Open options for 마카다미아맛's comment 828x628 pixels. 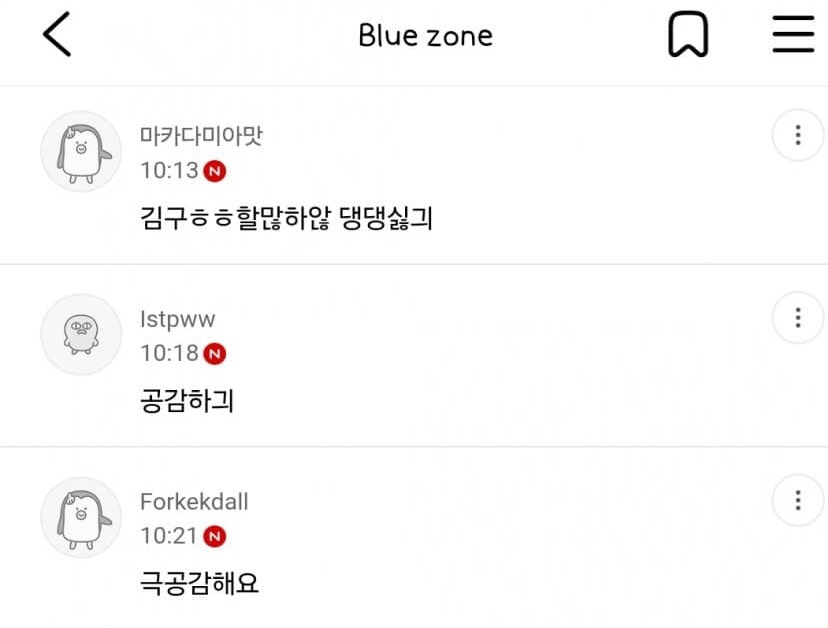pyautogui.click(x=797, y=135)
